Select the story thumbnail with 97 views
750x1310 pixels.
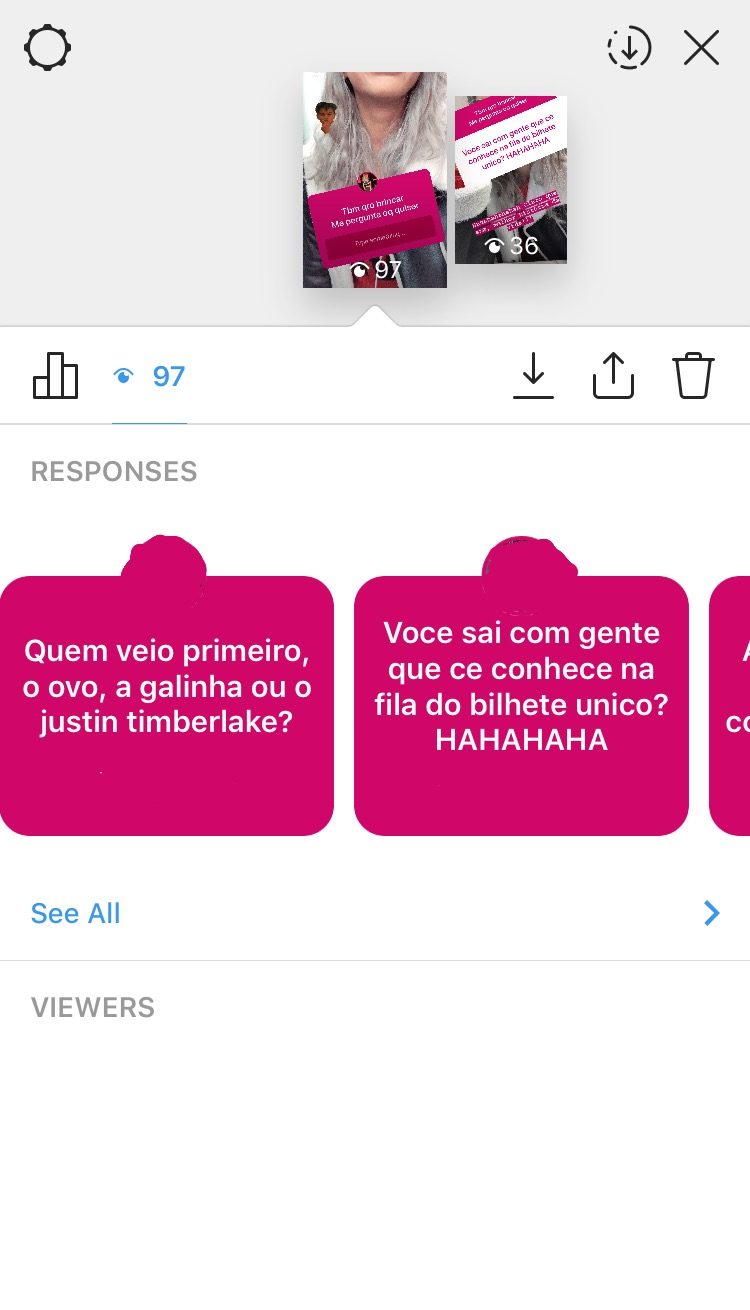pos(375,180)
